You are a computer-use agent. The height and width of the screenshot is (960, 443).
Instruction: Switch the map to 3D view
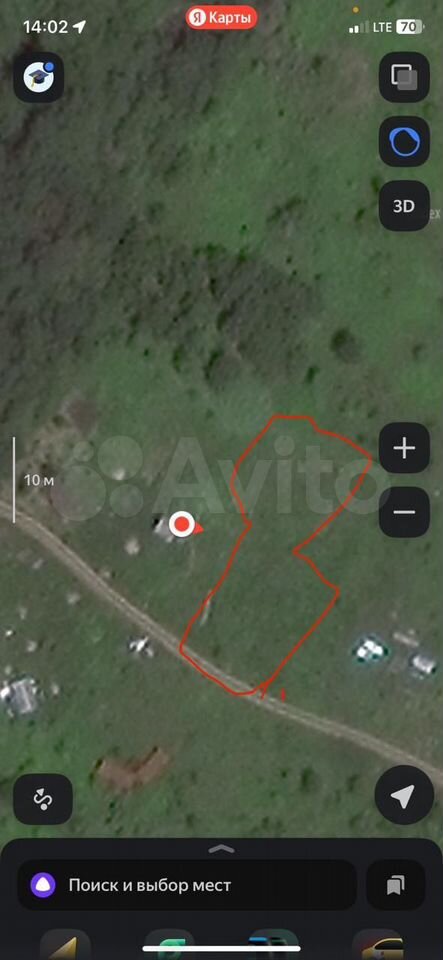point(404,206)
